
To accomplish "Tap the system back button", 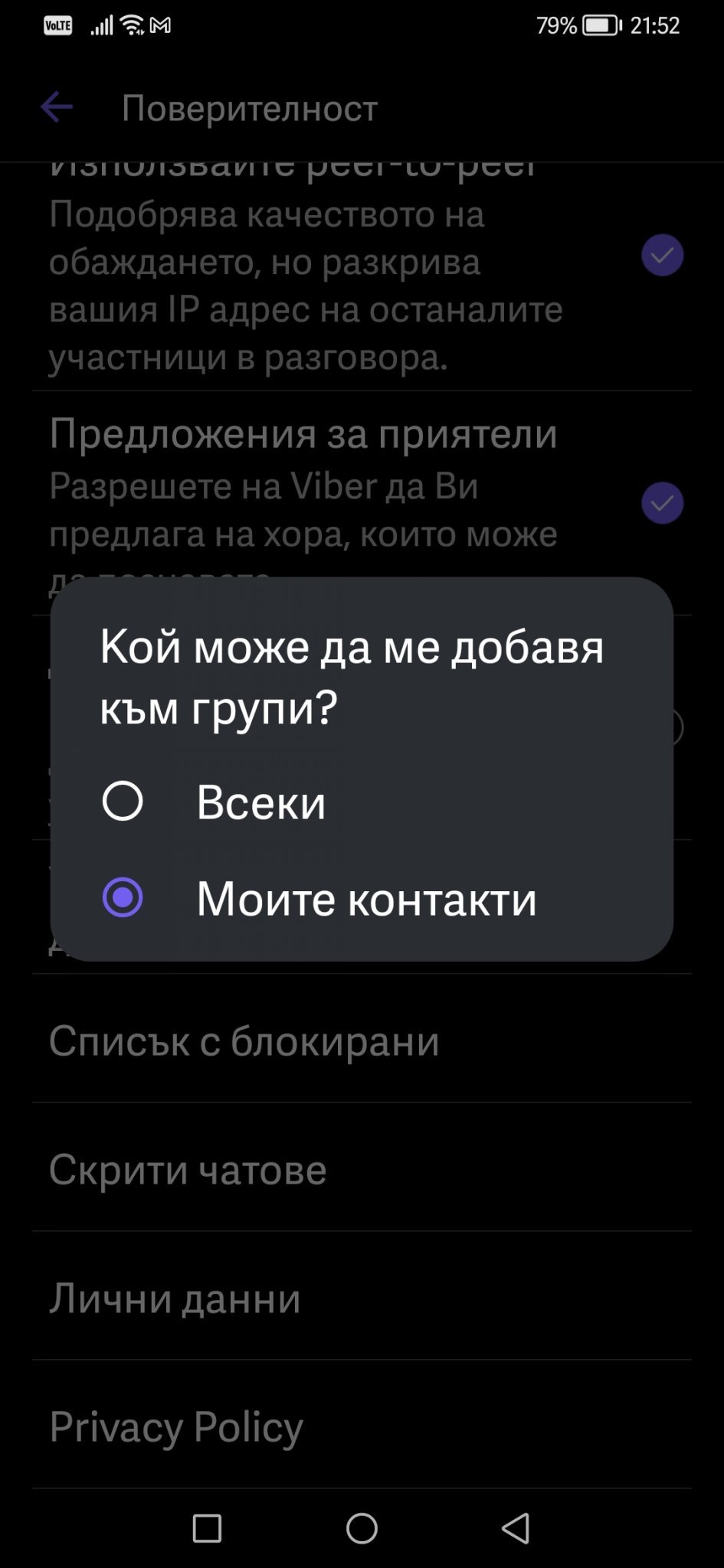I will click(516, 1528).
